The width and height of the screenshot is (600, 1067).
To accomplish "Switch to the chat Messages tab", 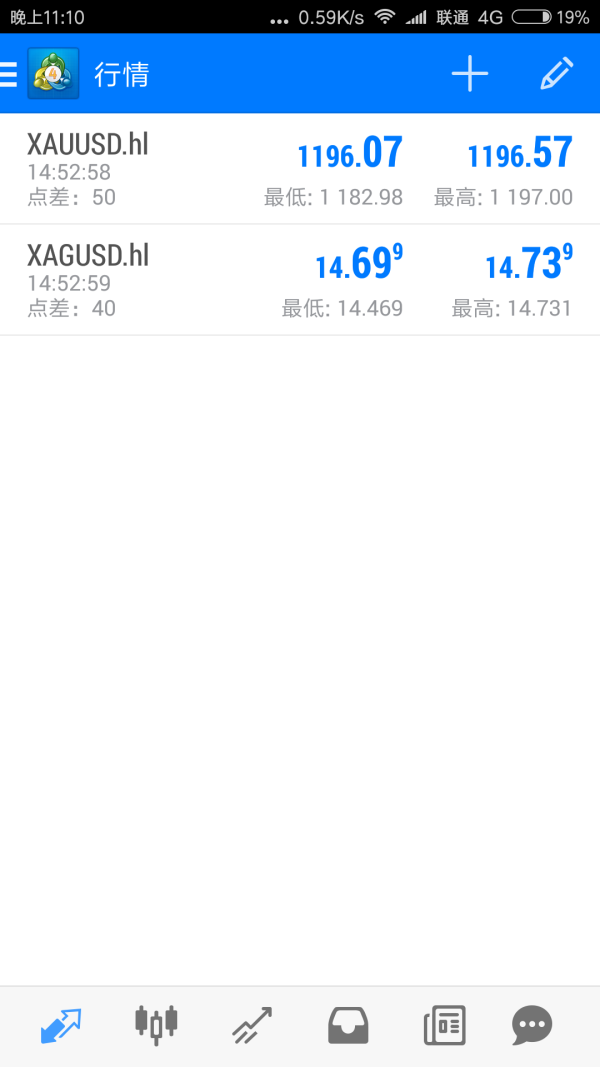I will click(532, 1026).
